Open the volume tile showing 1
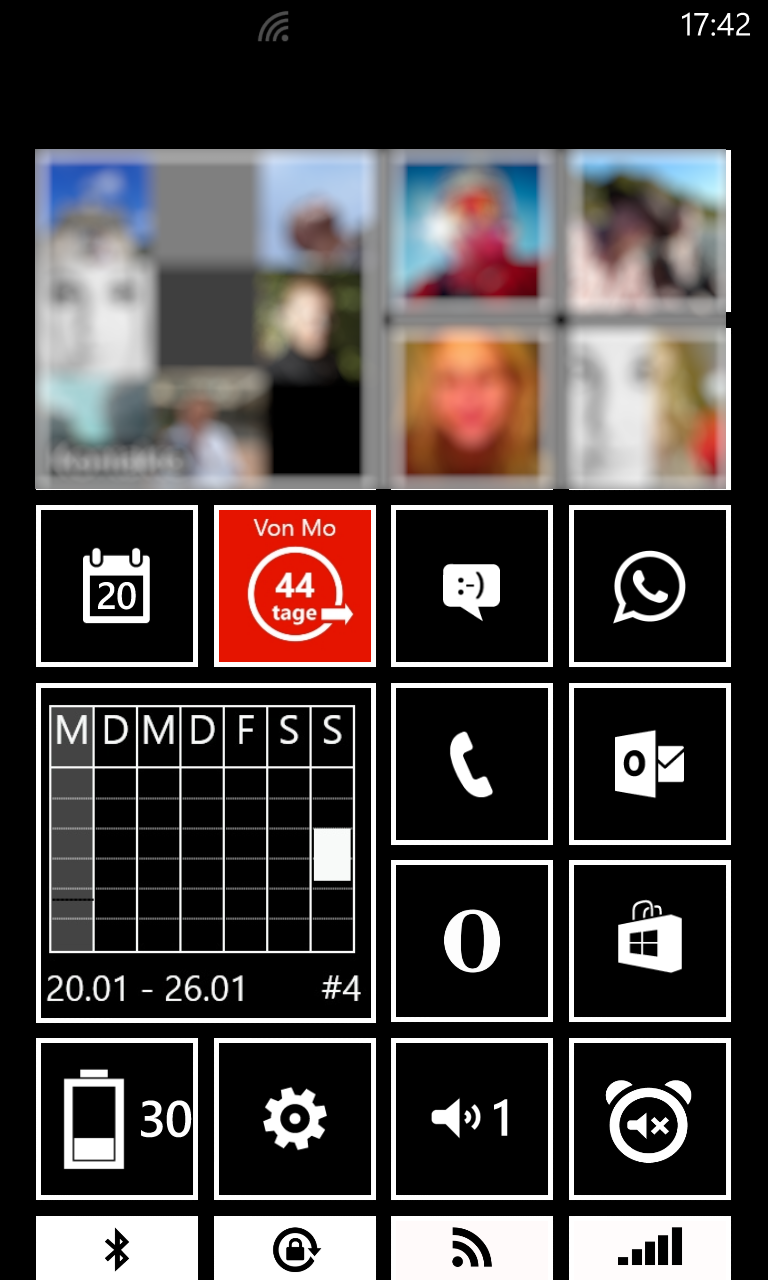The image size is (769, 1280). [472, 1119]
